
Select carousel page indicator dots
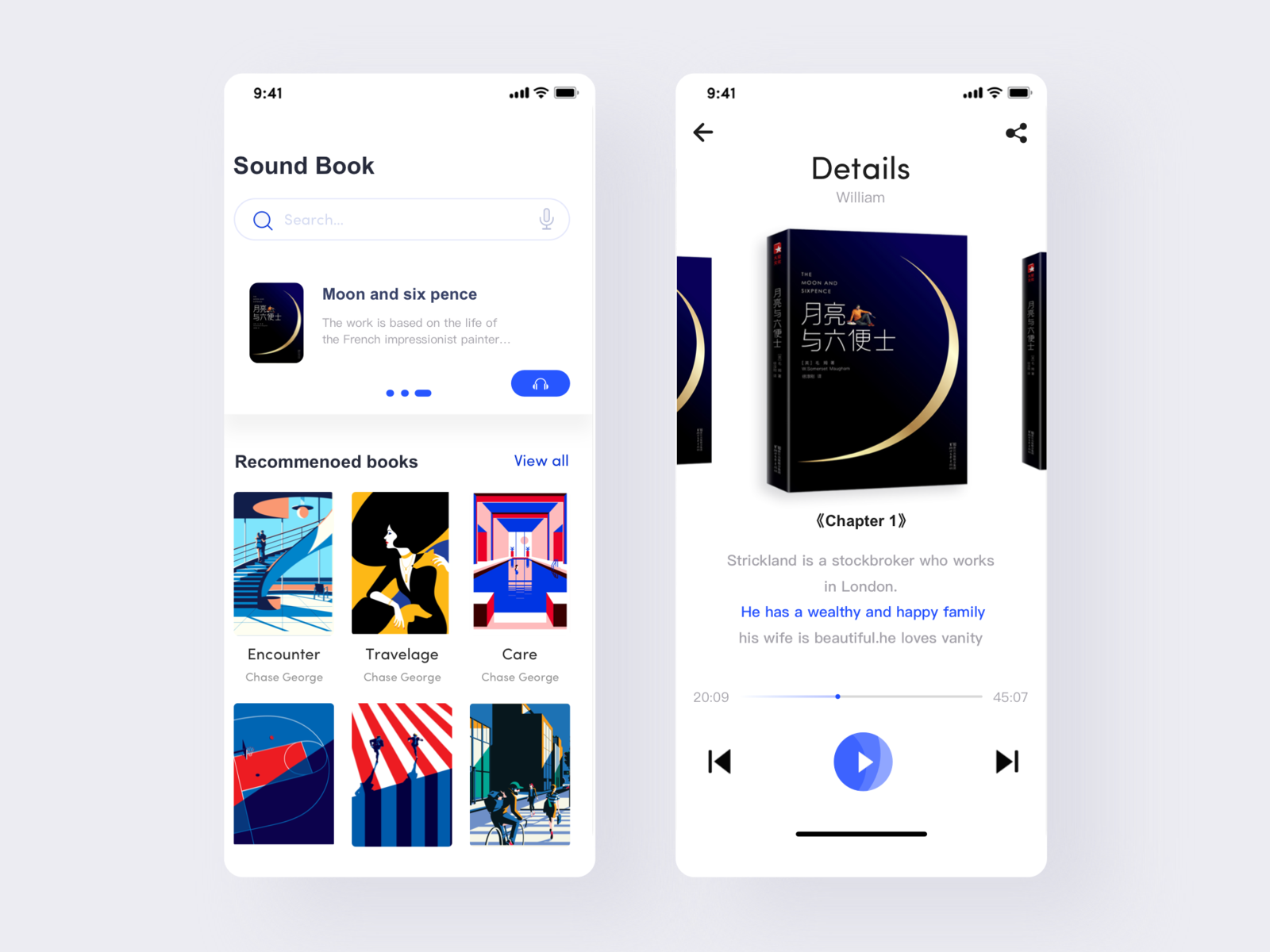pos(408,393)
